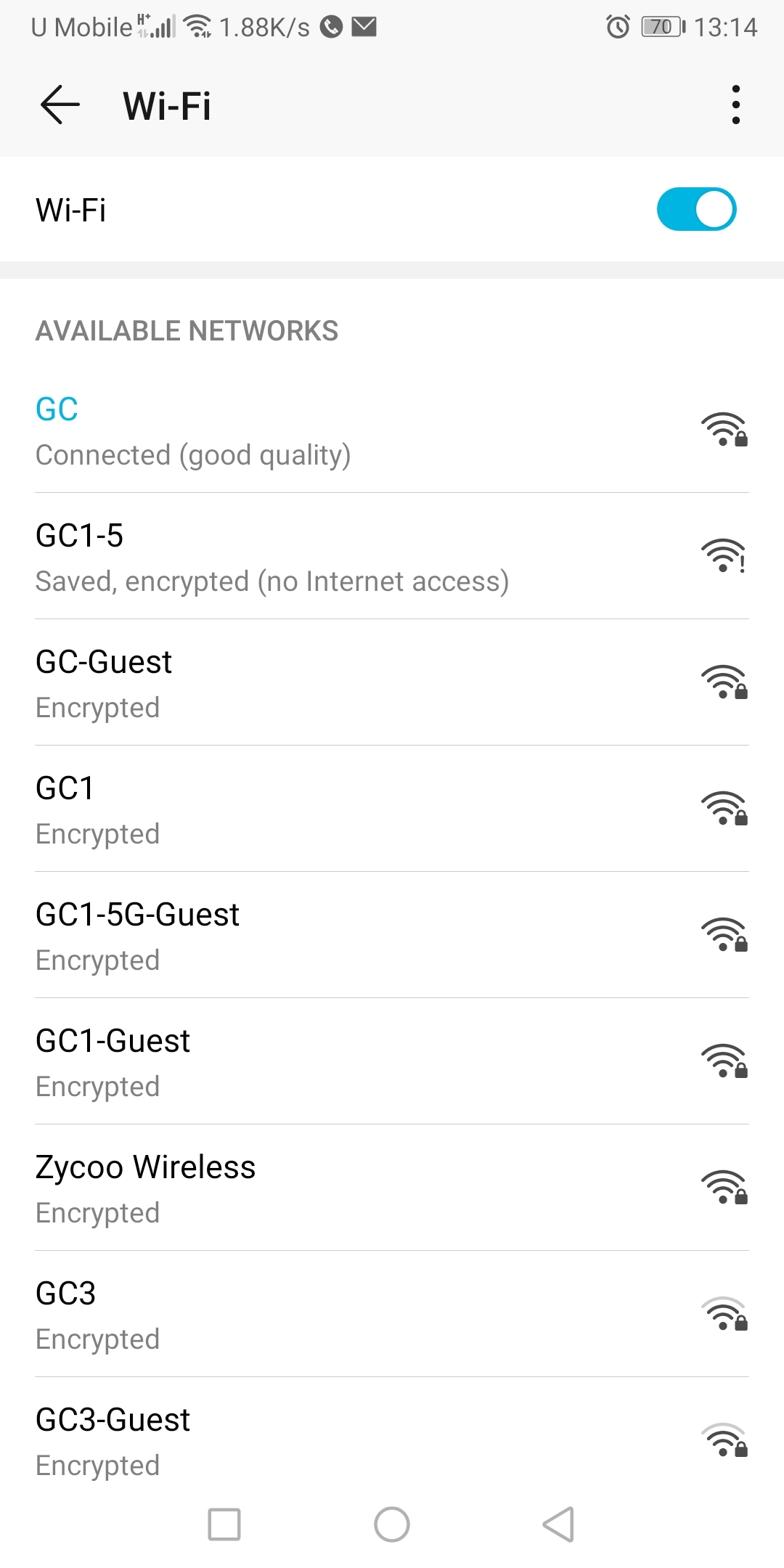Connect to the GC1 network

[x=290, y=808]
